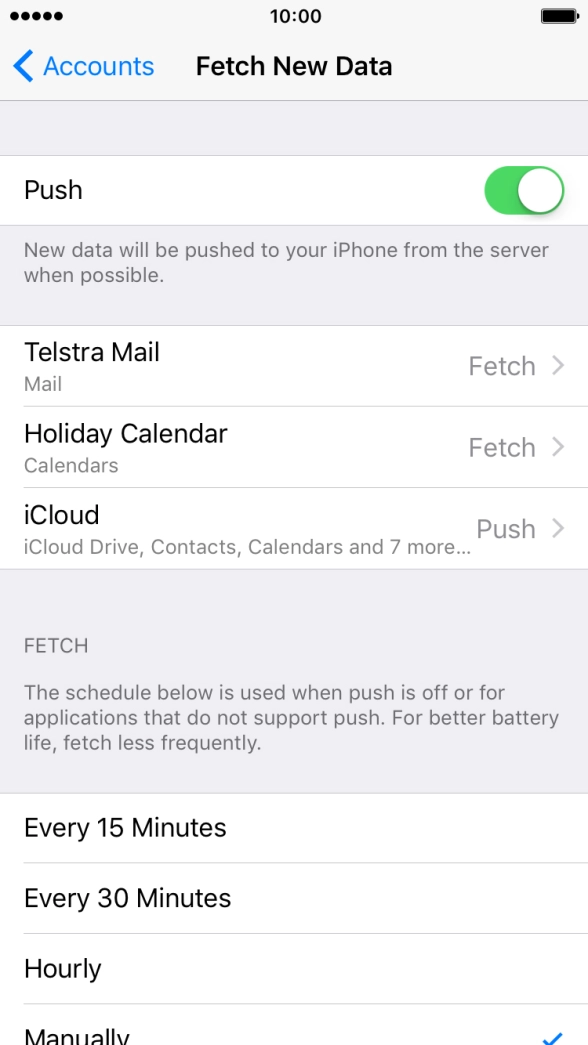This screenshot has height=1045, width=588.
Task: Select the Manually fetch option
Action: coord(294,1026)
